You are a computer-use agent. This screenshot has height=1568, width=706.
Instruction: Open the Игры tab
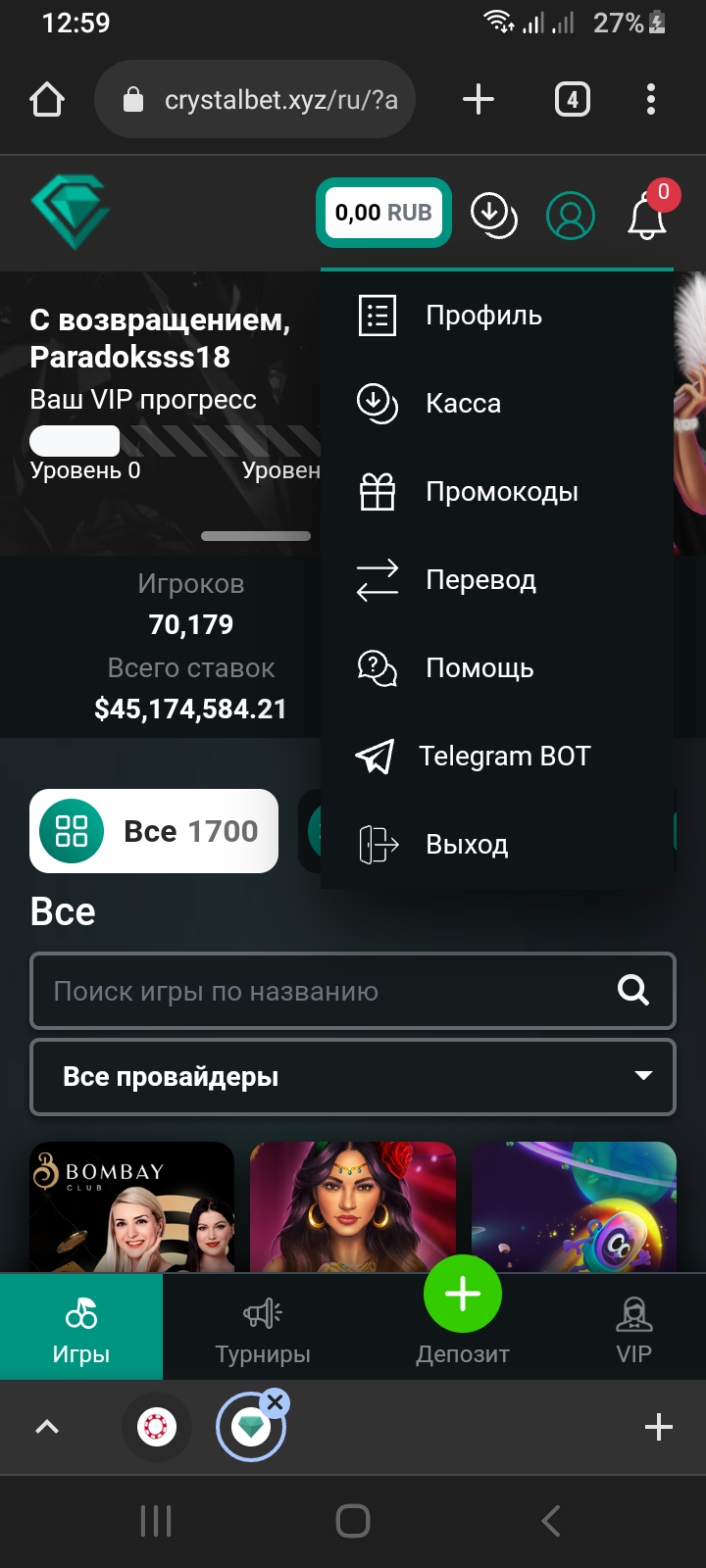81,1328
